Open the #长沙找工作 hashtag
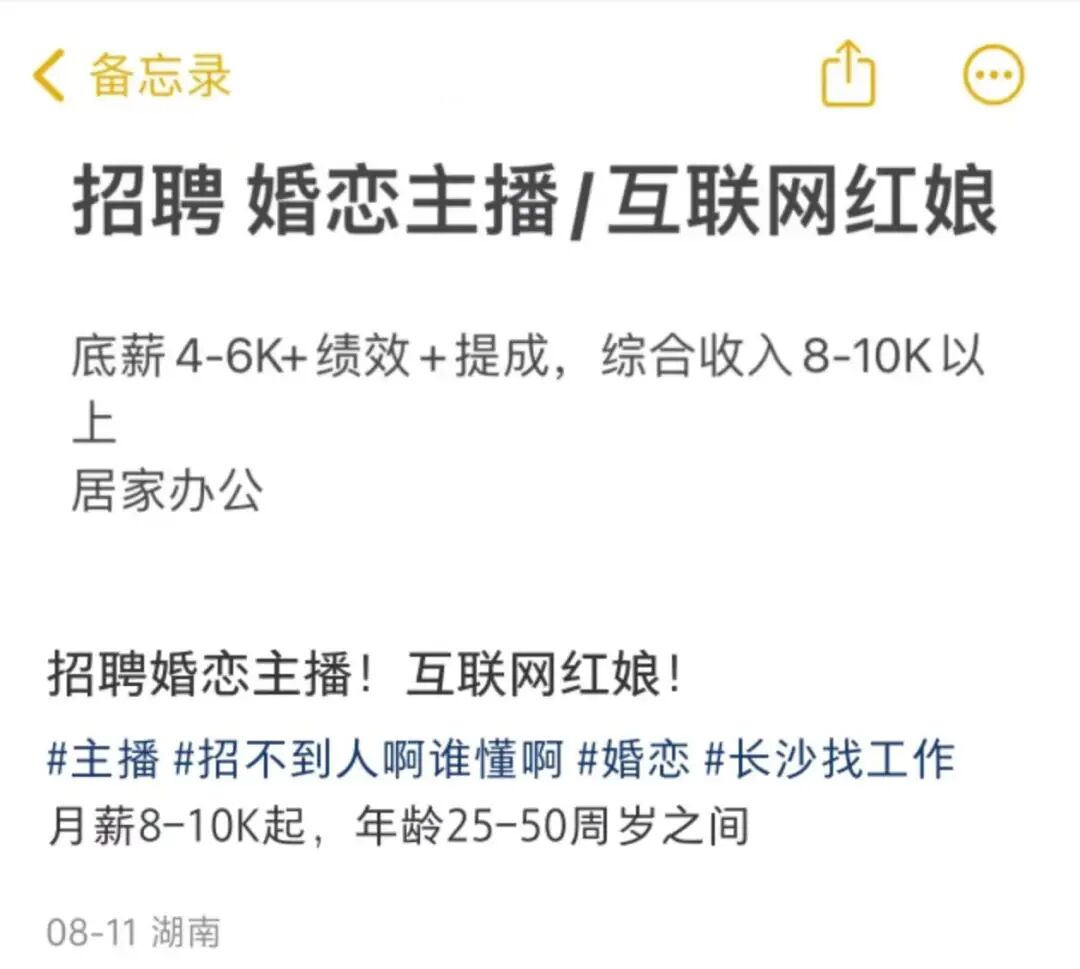This screenshot has width=1080, height=969. click(x=831, y=760)
